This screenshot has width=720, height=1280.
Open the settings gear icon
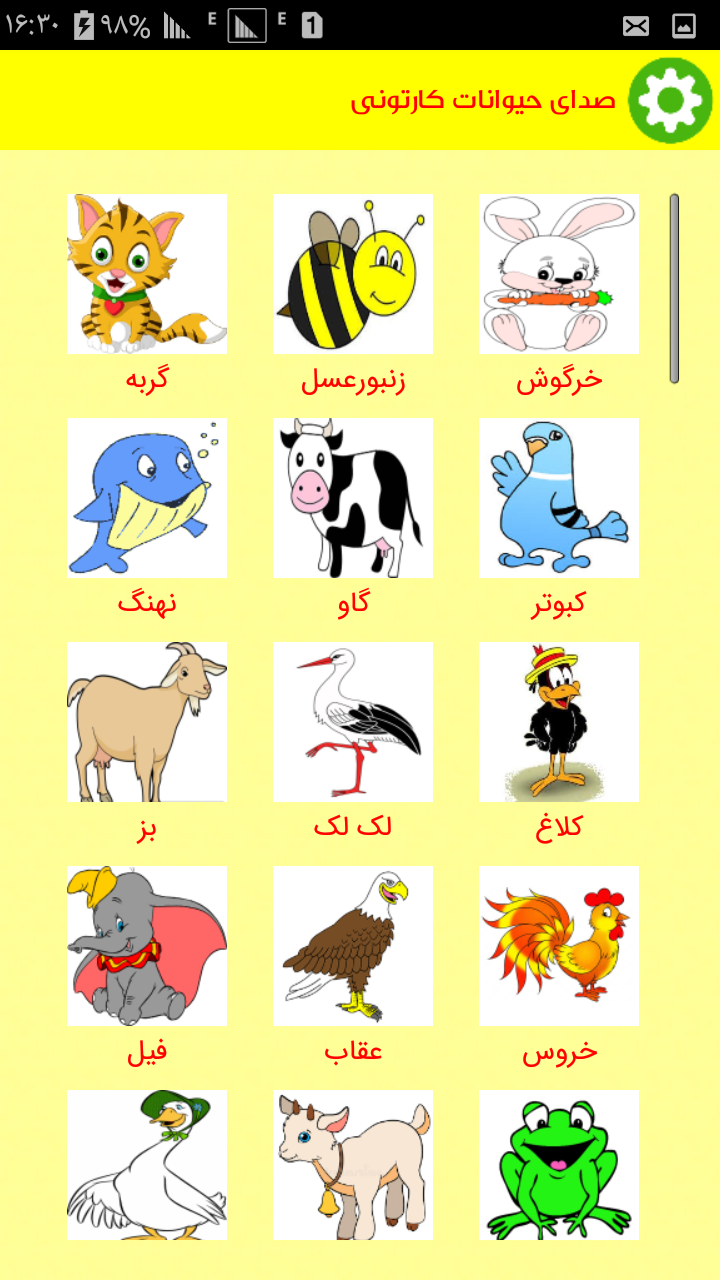coord(670,100)
